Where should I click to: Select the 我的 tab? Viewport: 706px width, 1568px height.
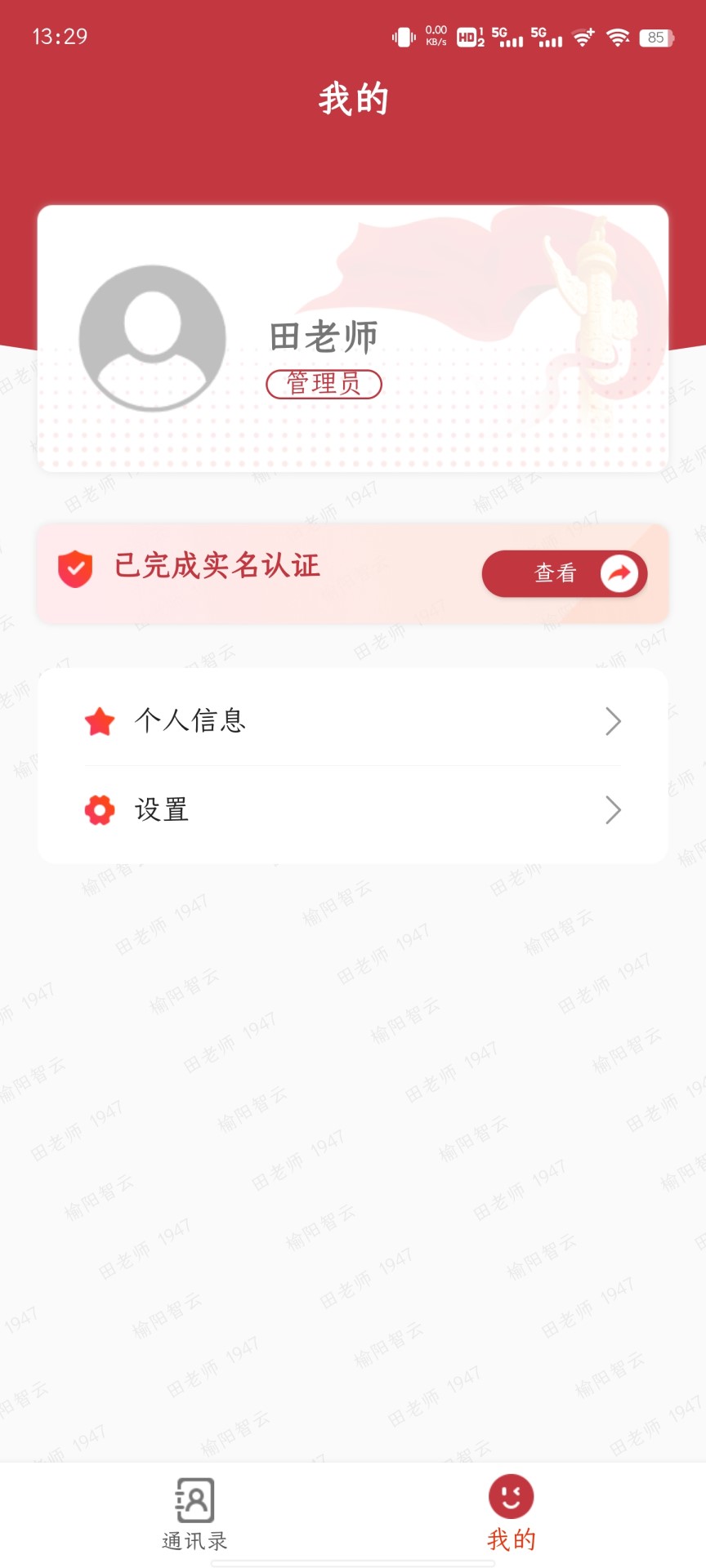511,1514
